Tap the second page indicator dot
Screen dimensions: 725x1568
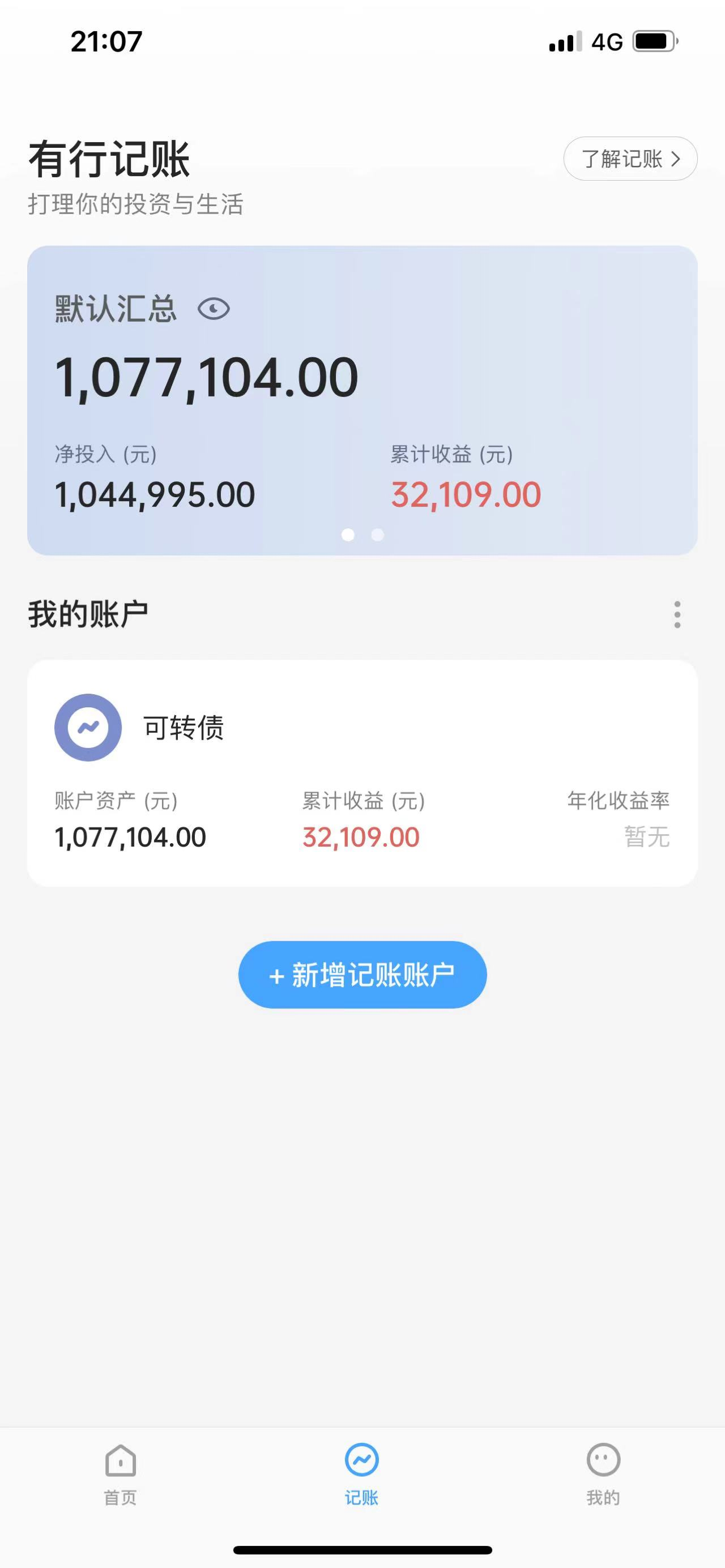tap(377, 535)
